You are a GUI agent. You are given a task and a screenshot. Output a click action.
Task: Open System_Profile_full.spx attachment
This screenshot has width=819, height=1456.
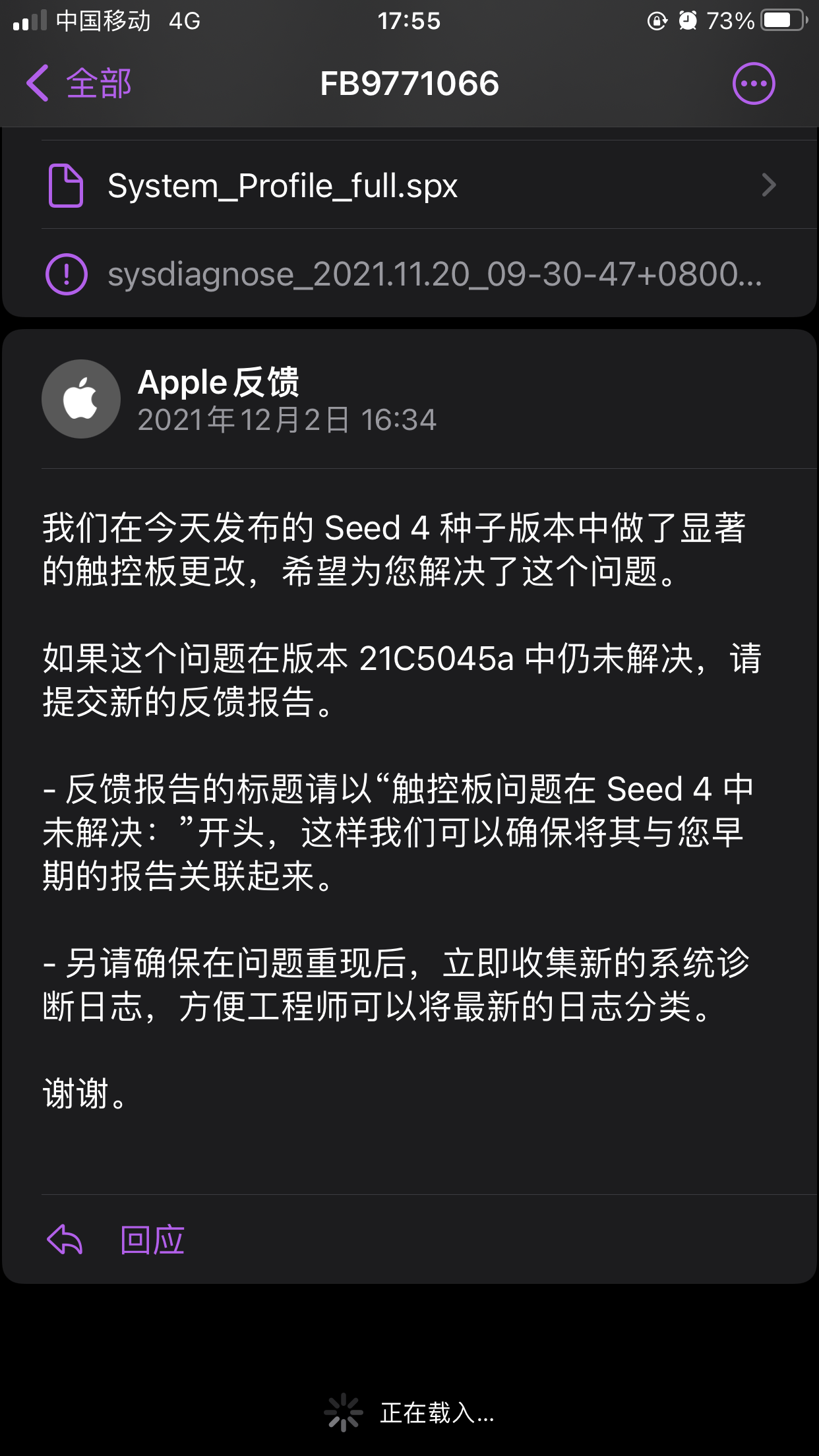409,185
